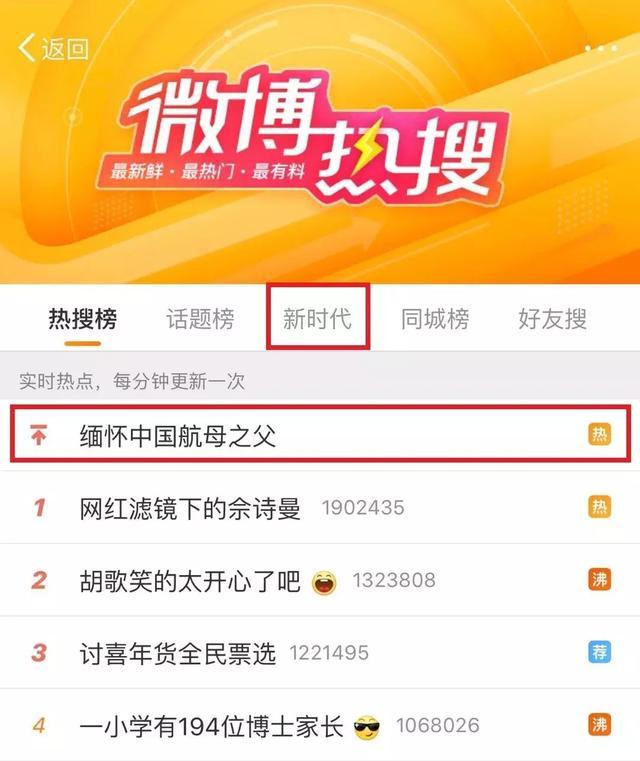Select the 热搜榜 tab
Screen dimensions: 640x761
pyautogui.click(x=83, y=320)
